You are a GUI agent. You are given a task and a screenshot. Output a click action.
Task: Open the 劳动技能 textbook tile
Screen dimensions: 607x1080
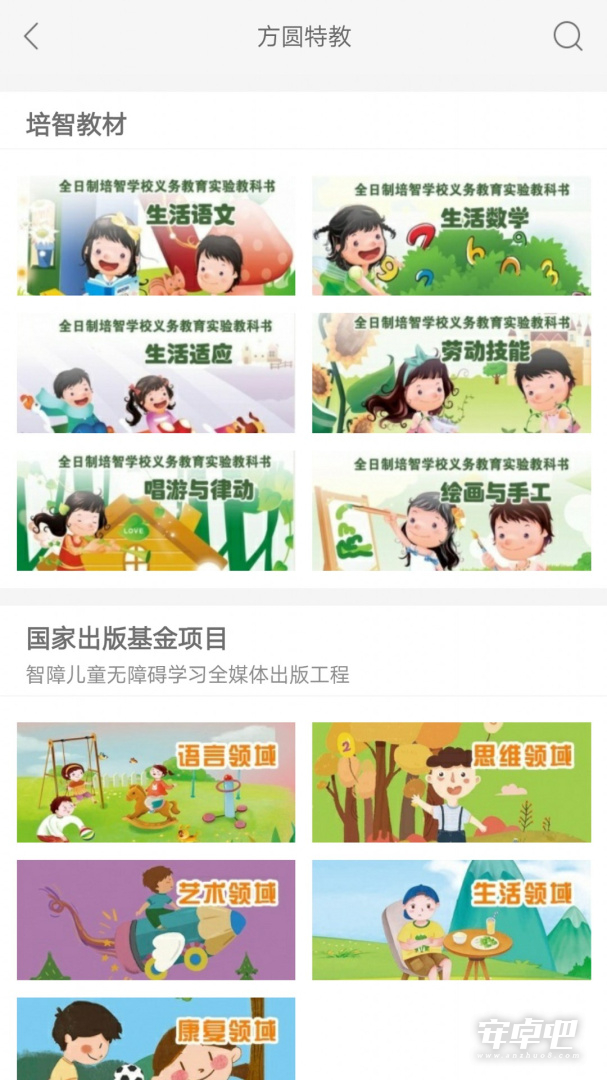click(451, 373)
